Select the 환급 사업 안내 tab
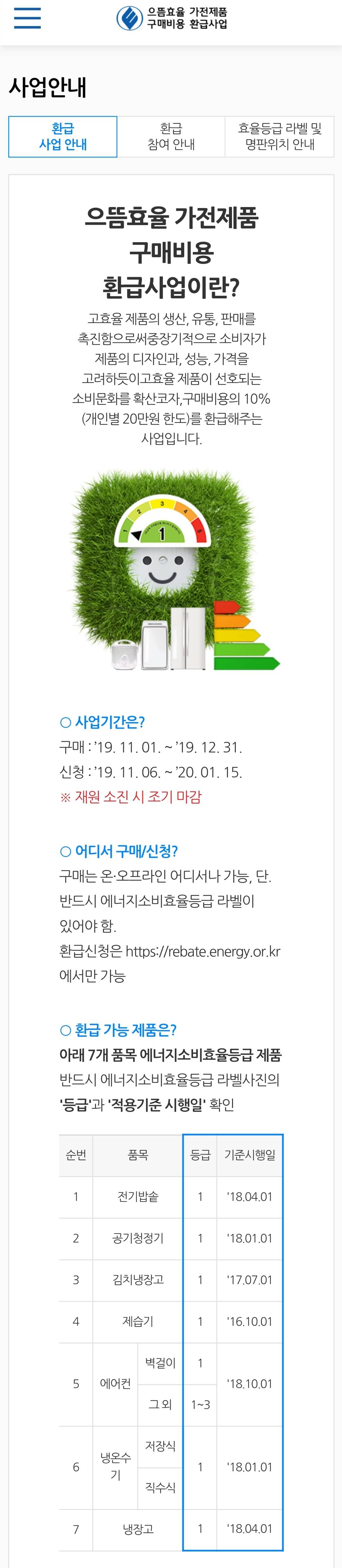 (x=63, y=136)
